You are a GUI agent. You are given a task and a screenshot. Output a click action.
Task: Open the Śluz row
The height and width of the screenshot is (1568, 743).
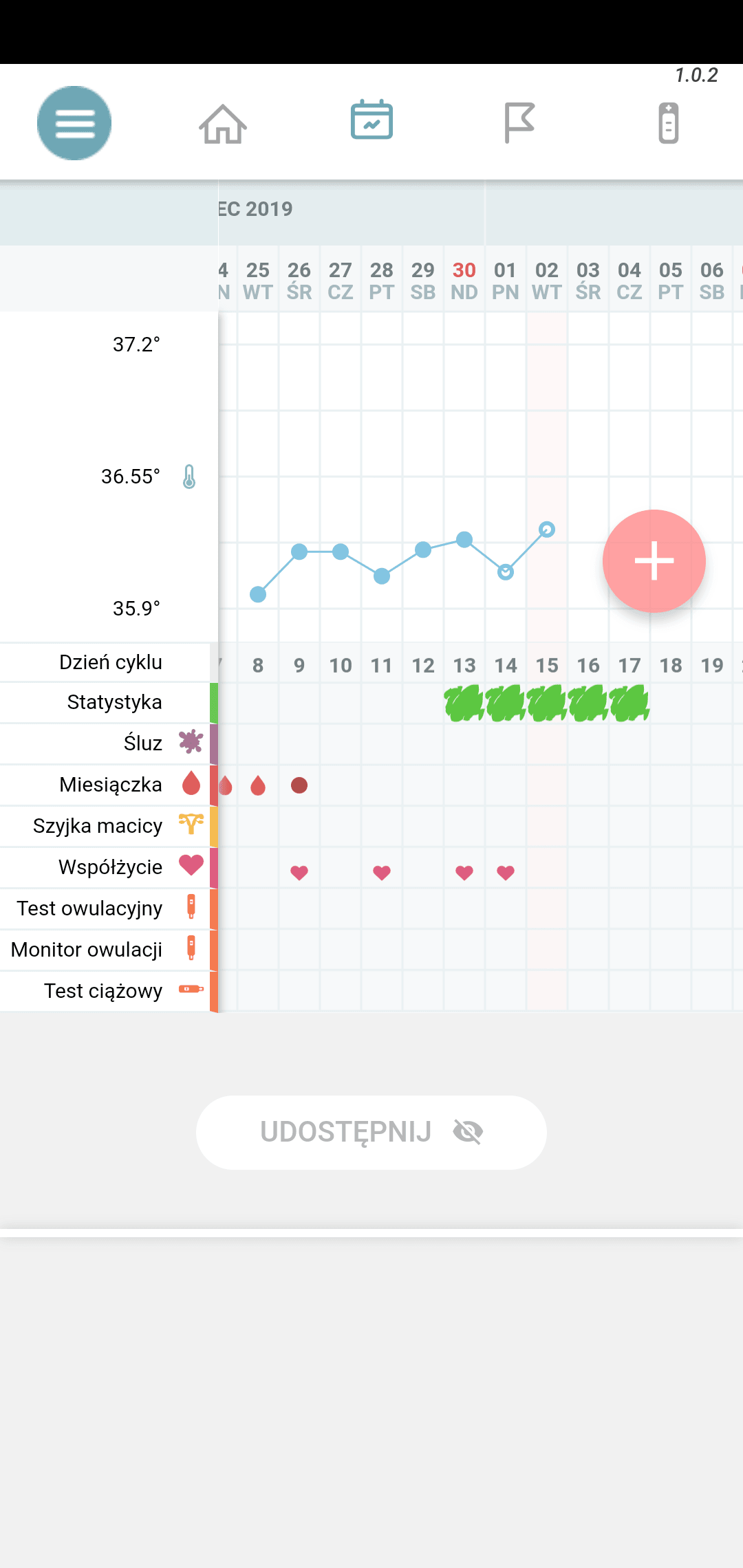pos(110,743)
